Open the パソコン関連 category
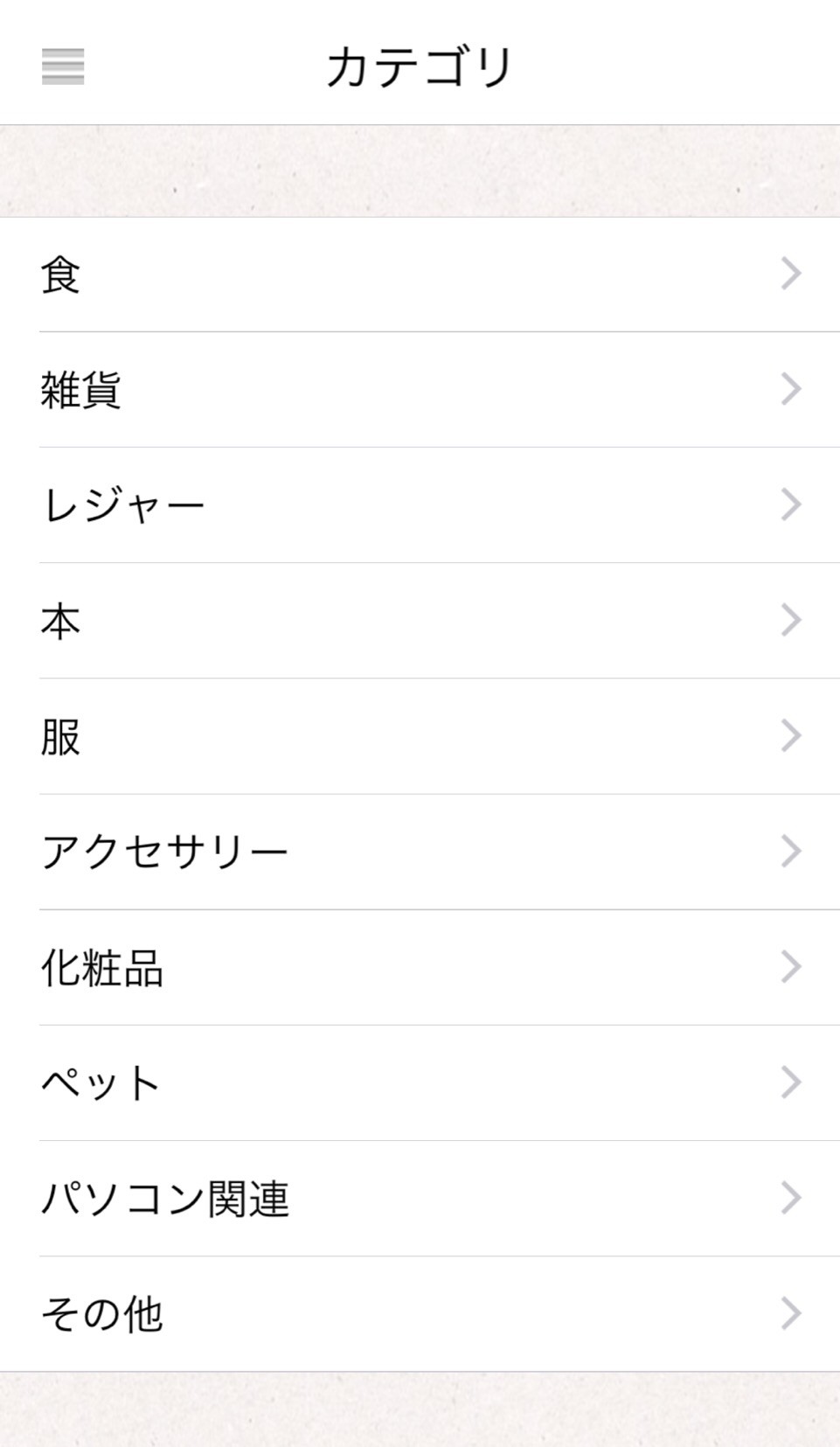The image size is (840, 1447). pyautogui.click(x=420, y=1198)
